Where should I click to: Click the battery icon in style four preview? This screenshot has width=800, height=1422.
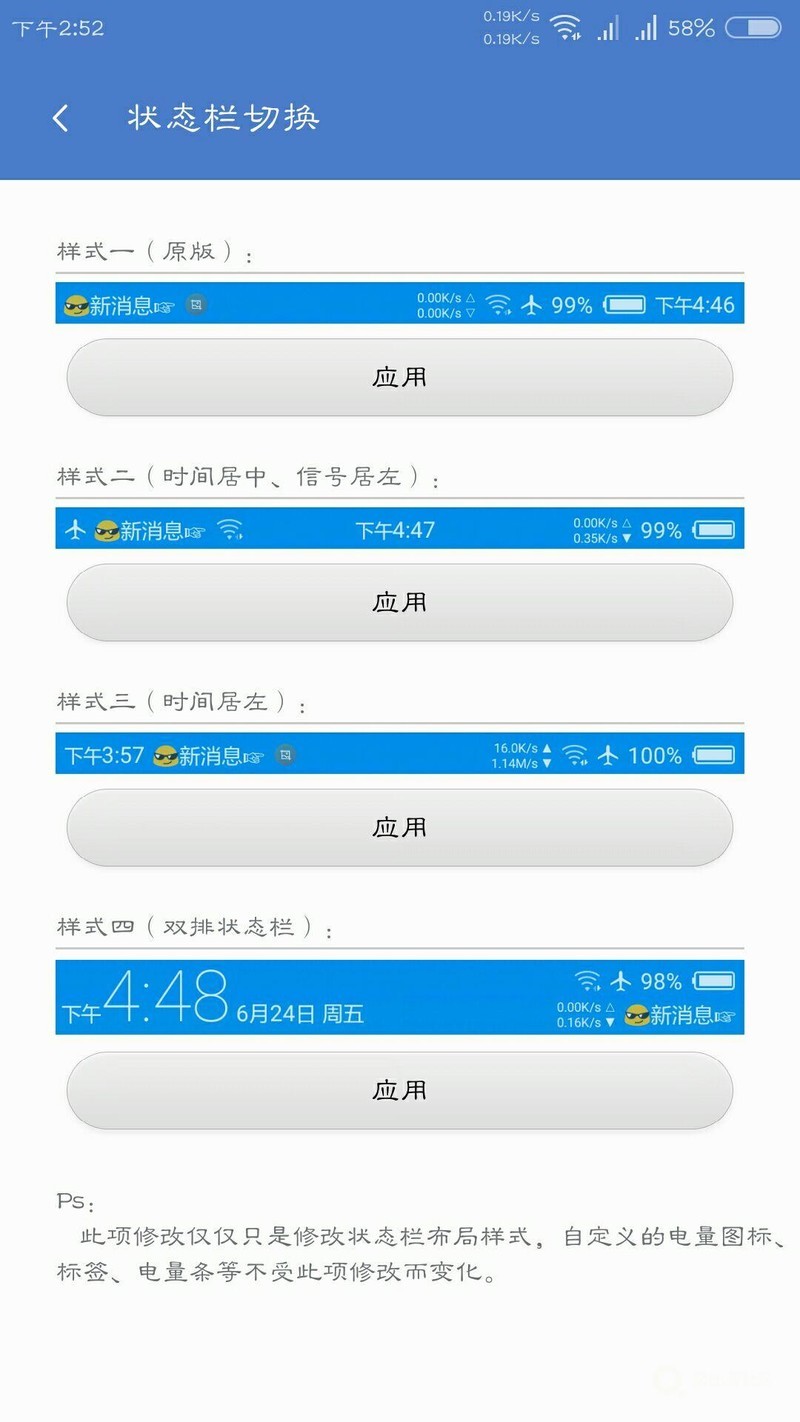tap(714, 982)
